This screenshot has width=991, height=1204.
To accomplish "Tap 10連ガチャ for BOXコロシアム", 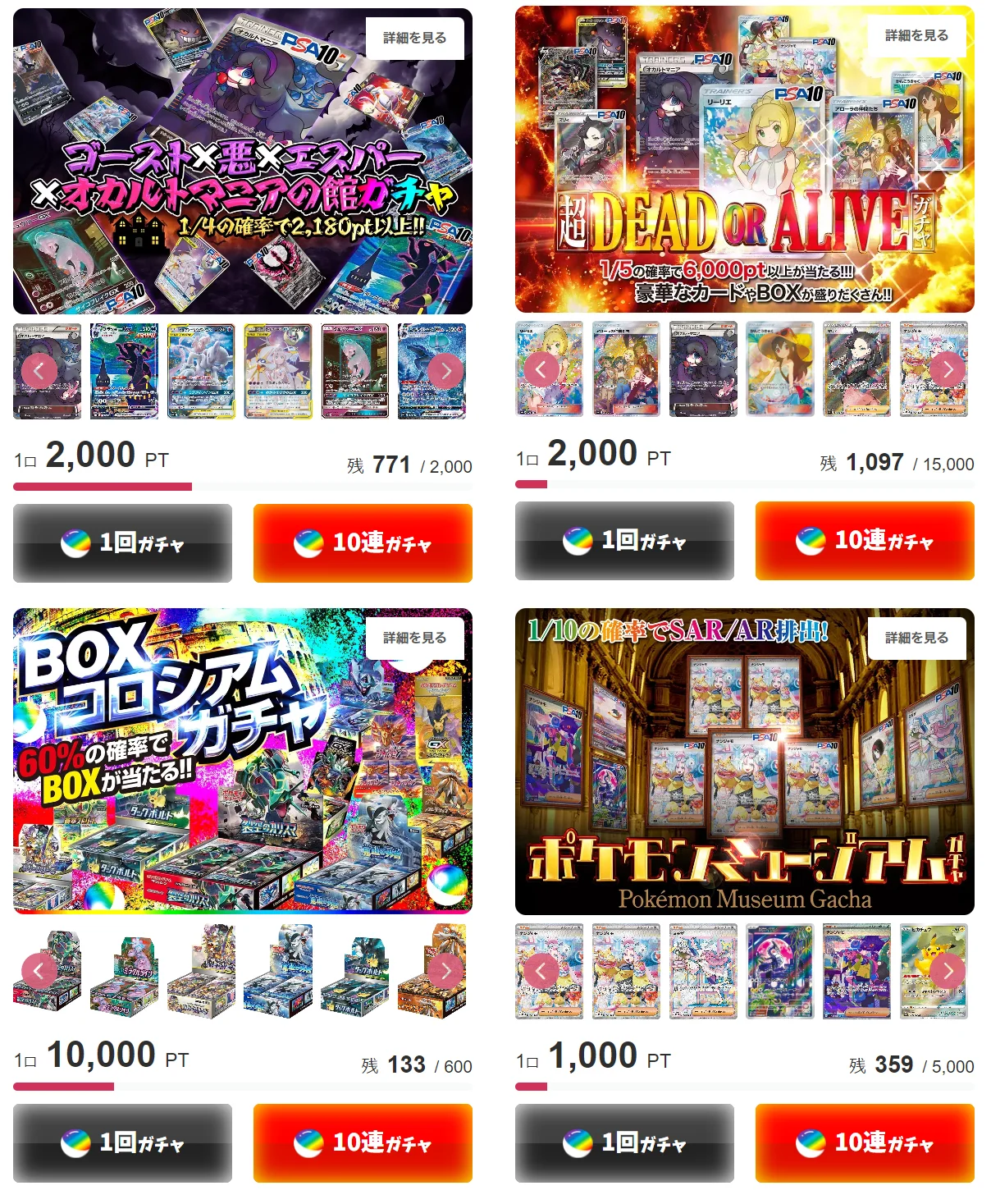I will (x=363, y=1142).
